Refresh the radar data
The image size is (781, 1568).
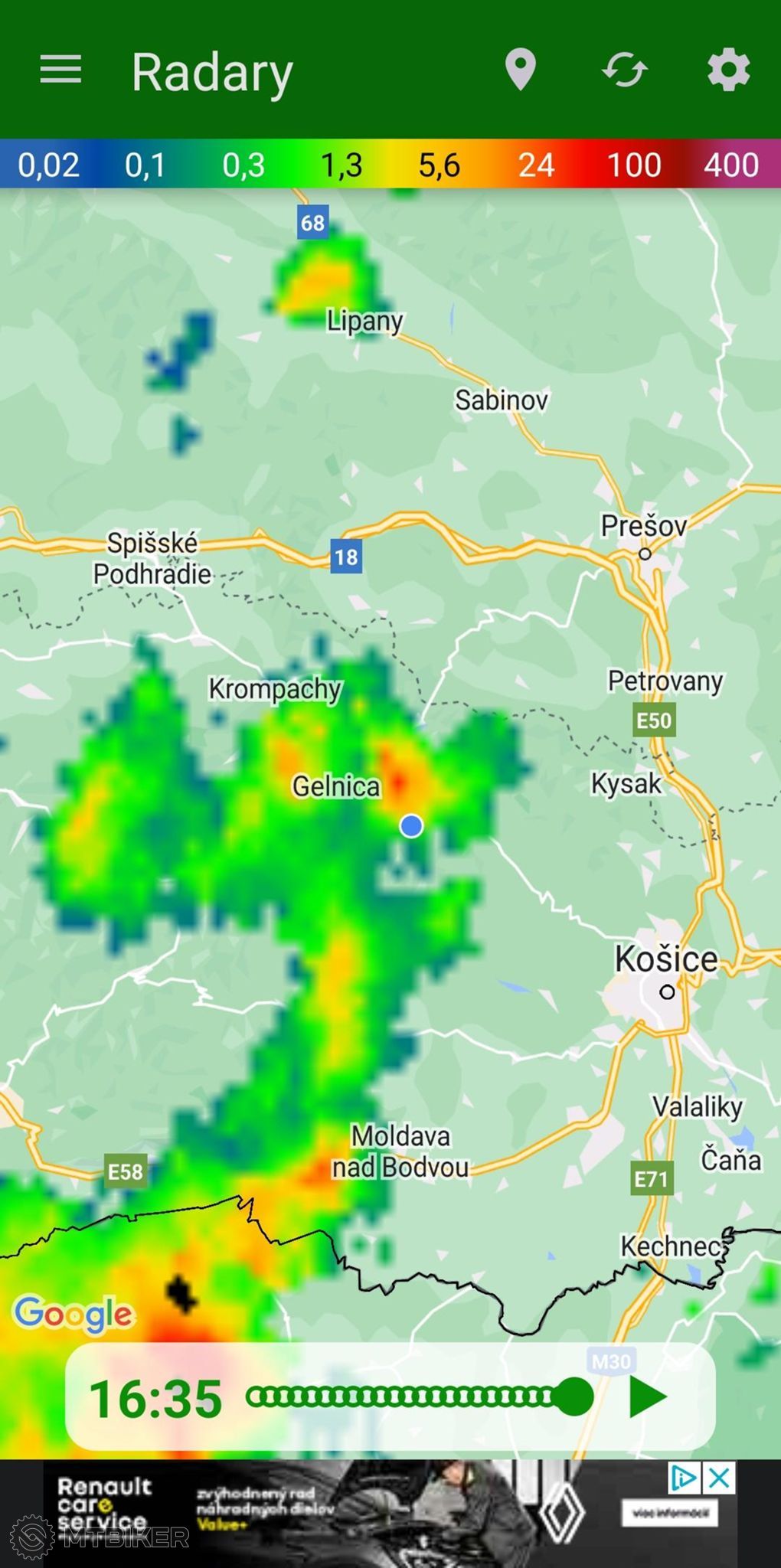[x=625, y=70]
